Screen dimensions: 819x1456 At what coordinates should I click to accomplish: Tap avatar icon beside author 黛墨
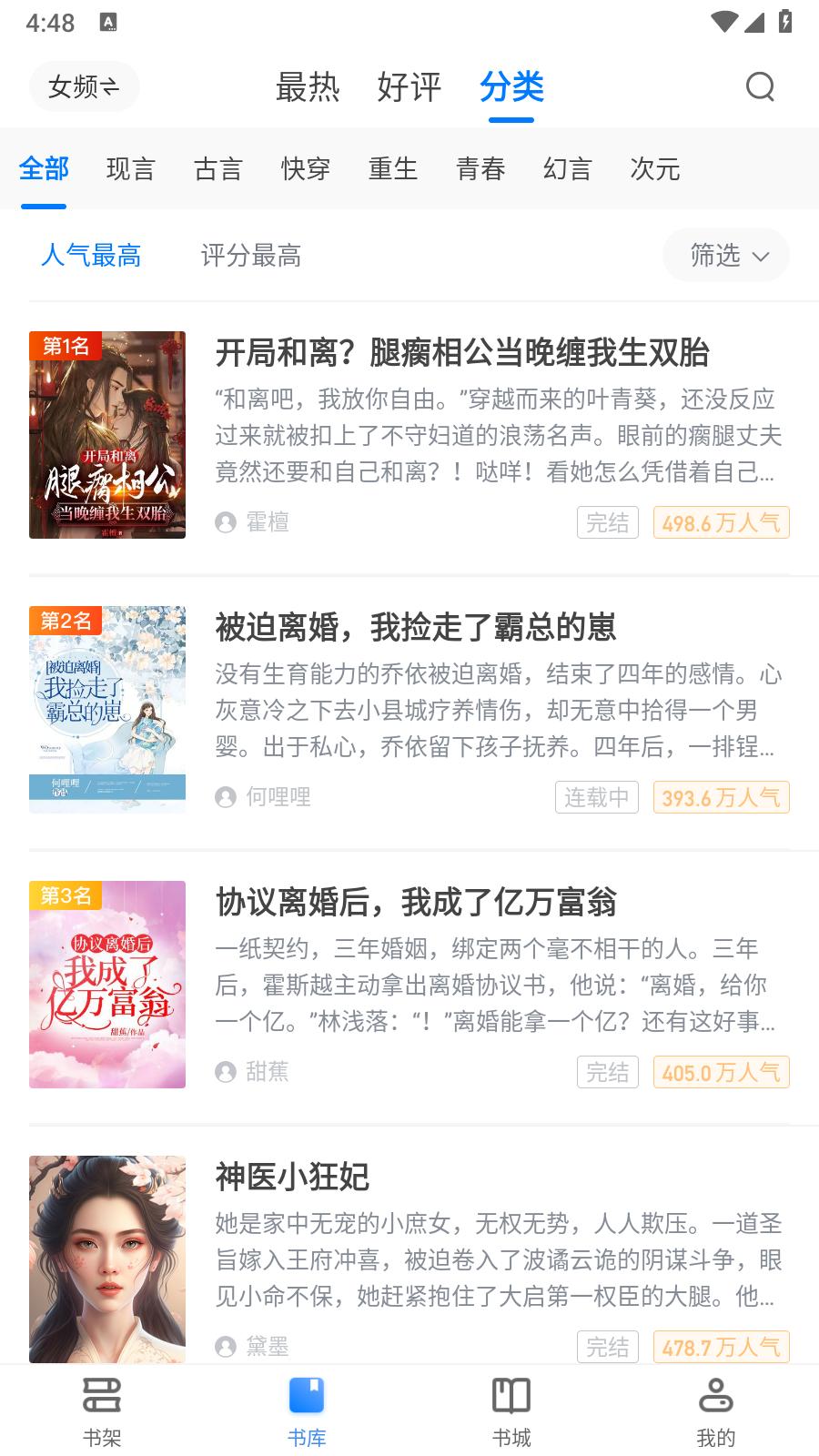point(225,1347)
